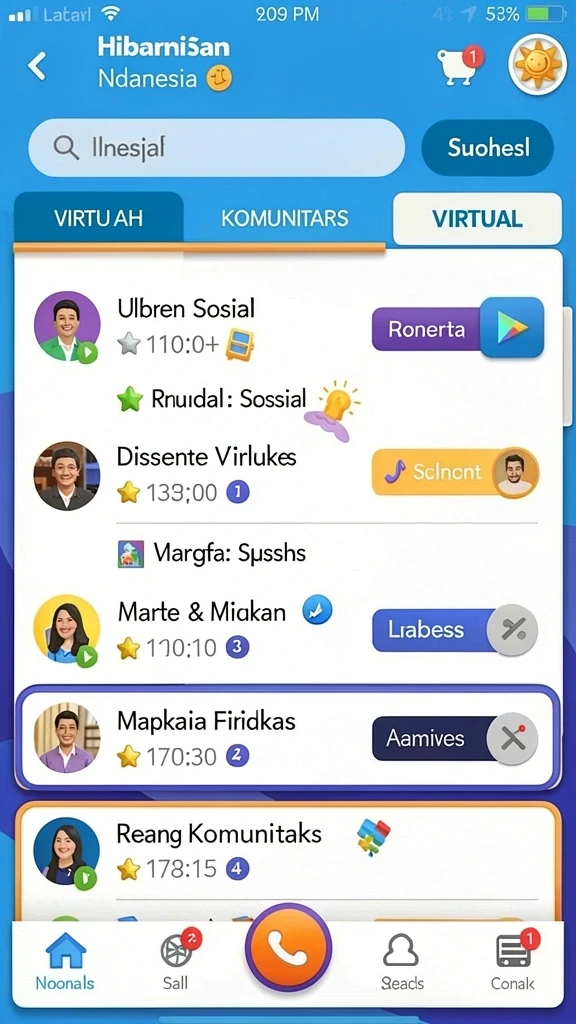Screen dimensions: 576x1024
Task: Tap the Suohesl button
Action: [488, 148]
